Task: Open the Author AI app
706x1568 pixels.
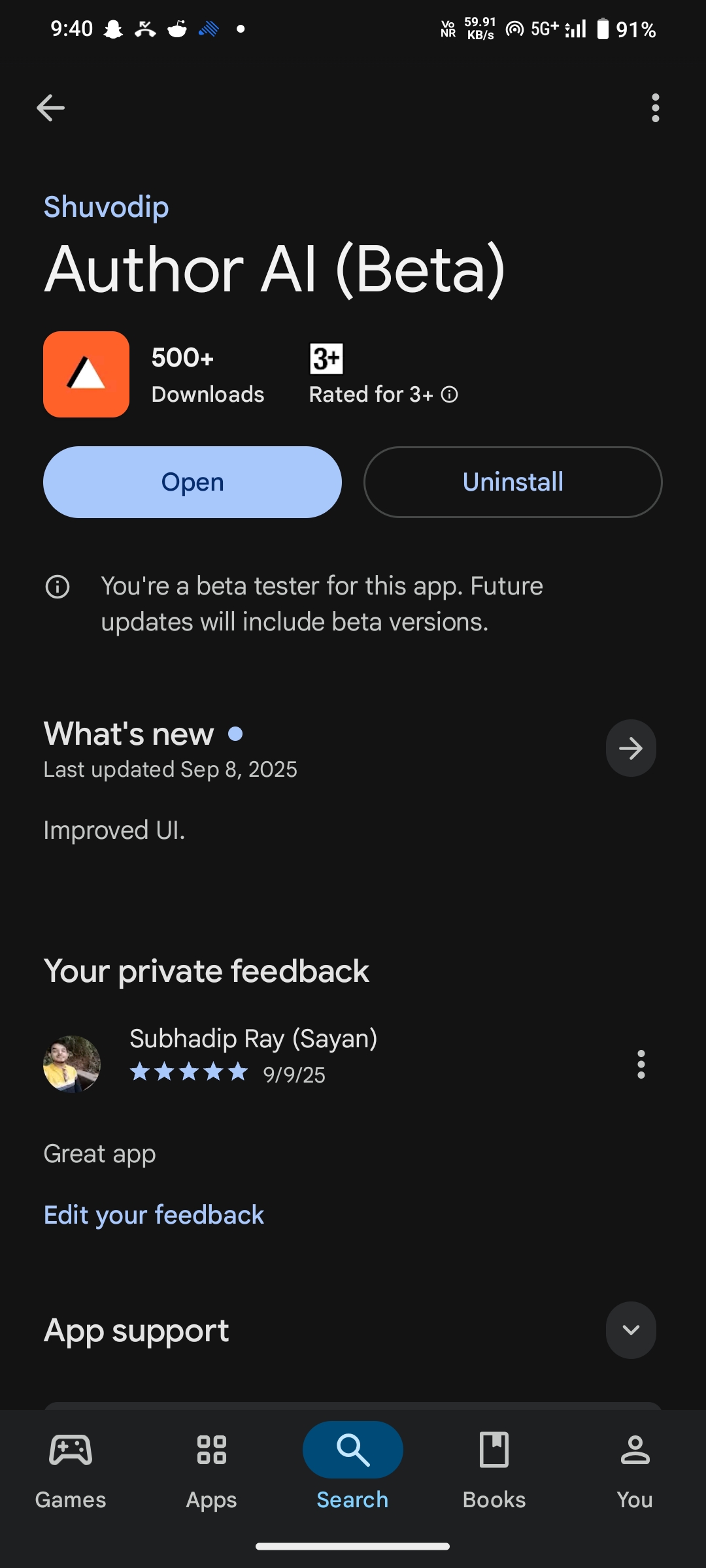Action: [192, 482]
